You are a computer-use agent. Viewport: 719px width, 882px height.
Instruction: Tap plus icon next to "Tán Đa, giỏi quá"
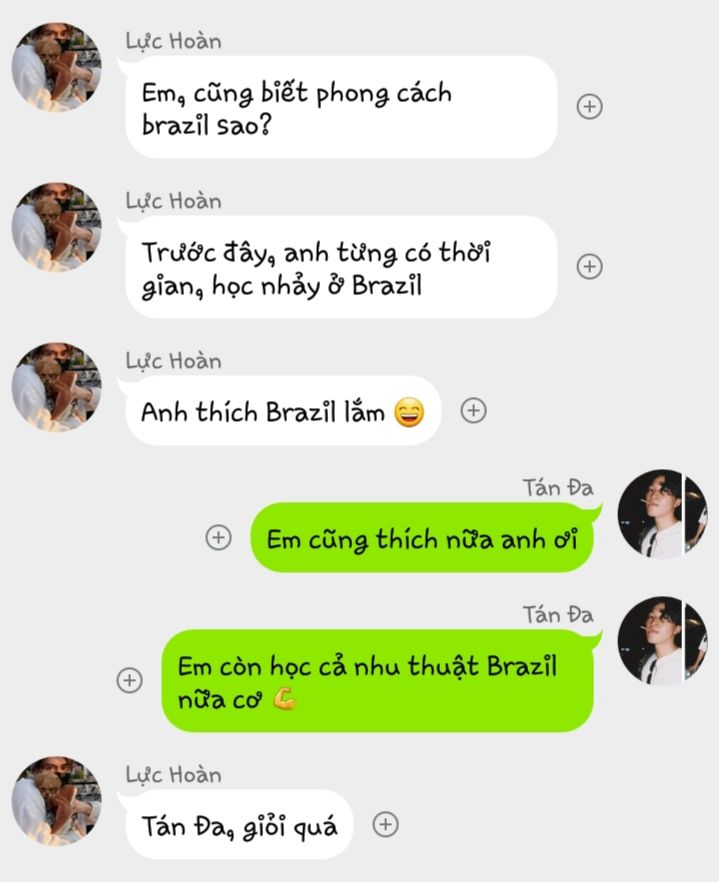(385, 825)
